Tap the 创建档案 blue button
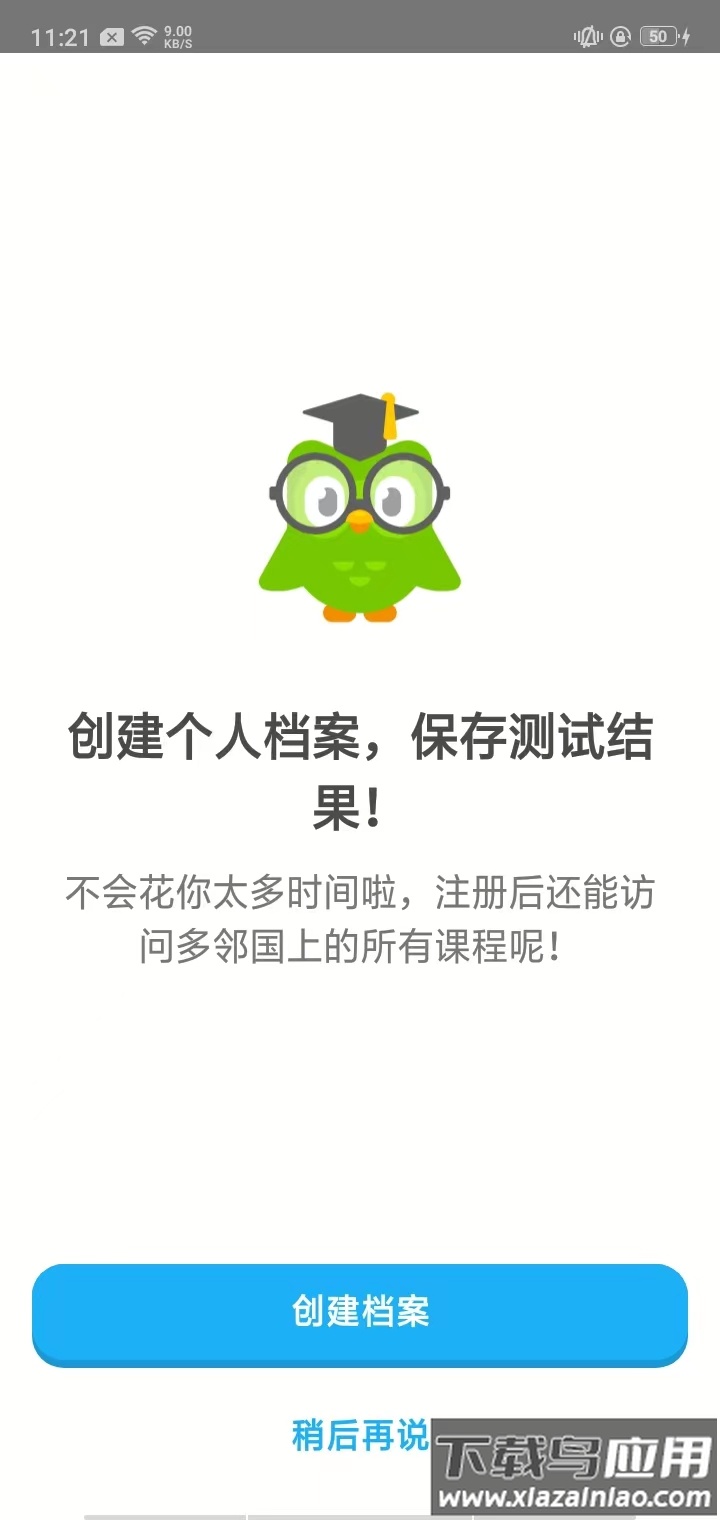This screenshot has width=720, height=1520. tap(360, 1315)
